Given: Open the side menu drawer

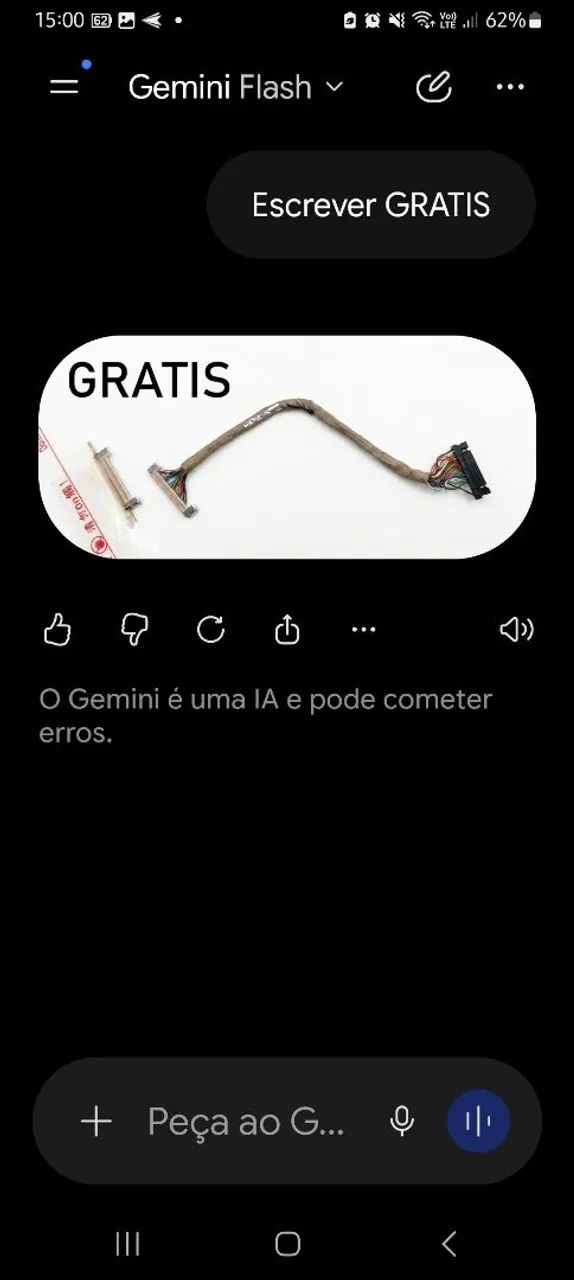Looking at the screenshot, I should (64, 87).
